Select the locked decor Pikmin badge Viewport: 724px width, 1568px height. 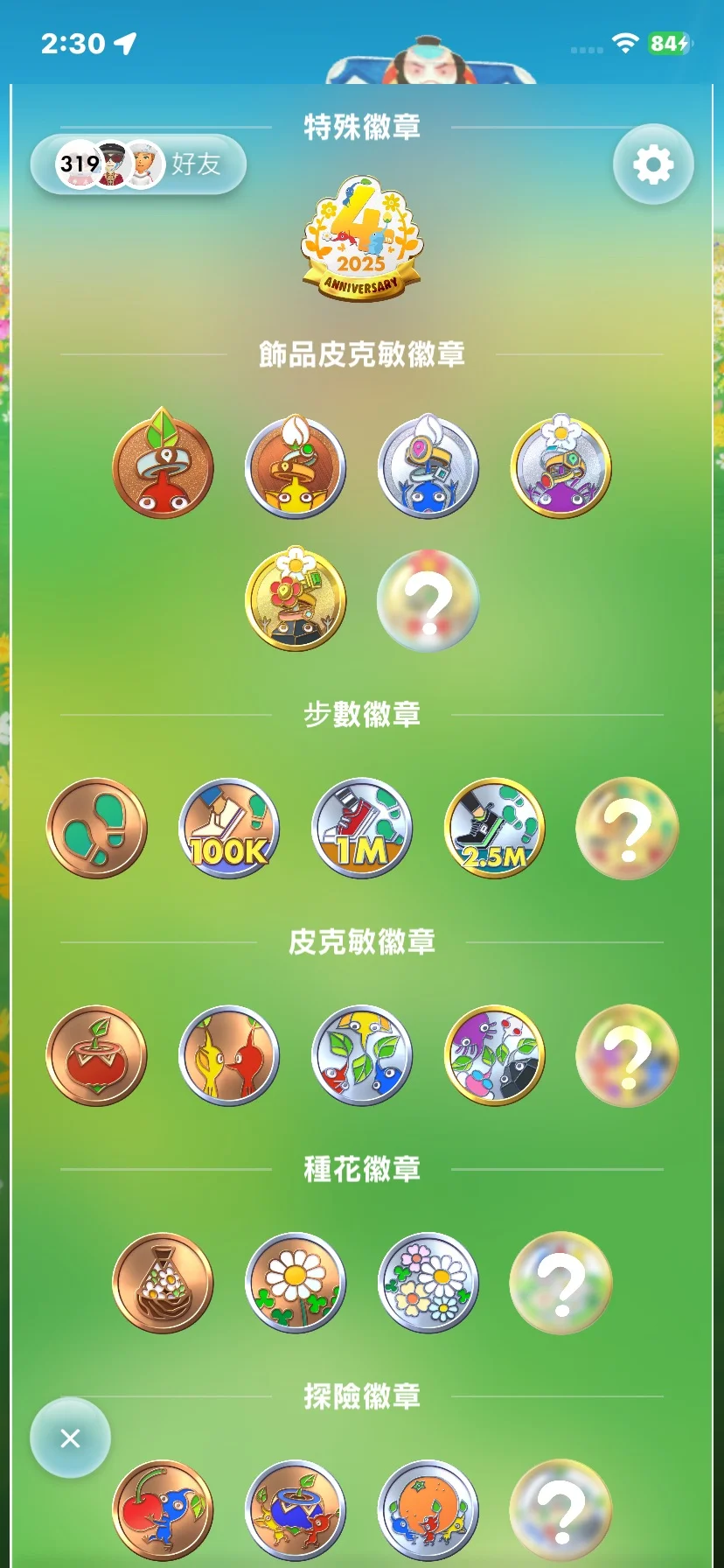[428, 600]
